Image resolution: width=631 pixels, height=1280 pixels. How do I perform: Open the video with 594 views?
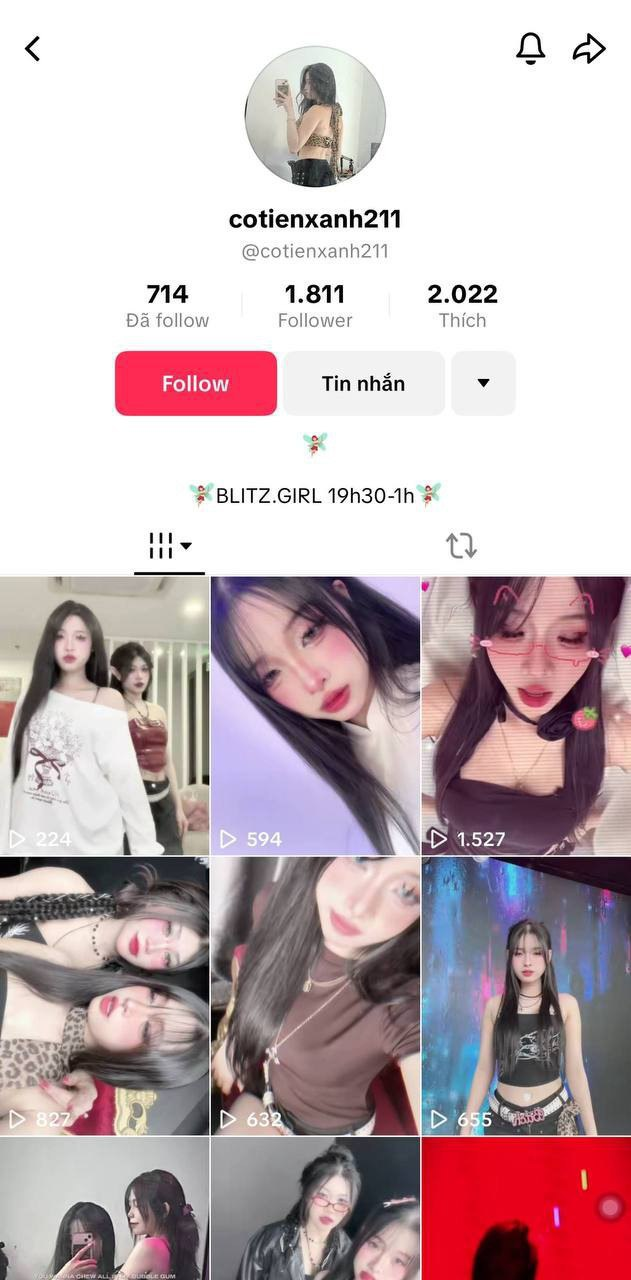pos(315,715)
